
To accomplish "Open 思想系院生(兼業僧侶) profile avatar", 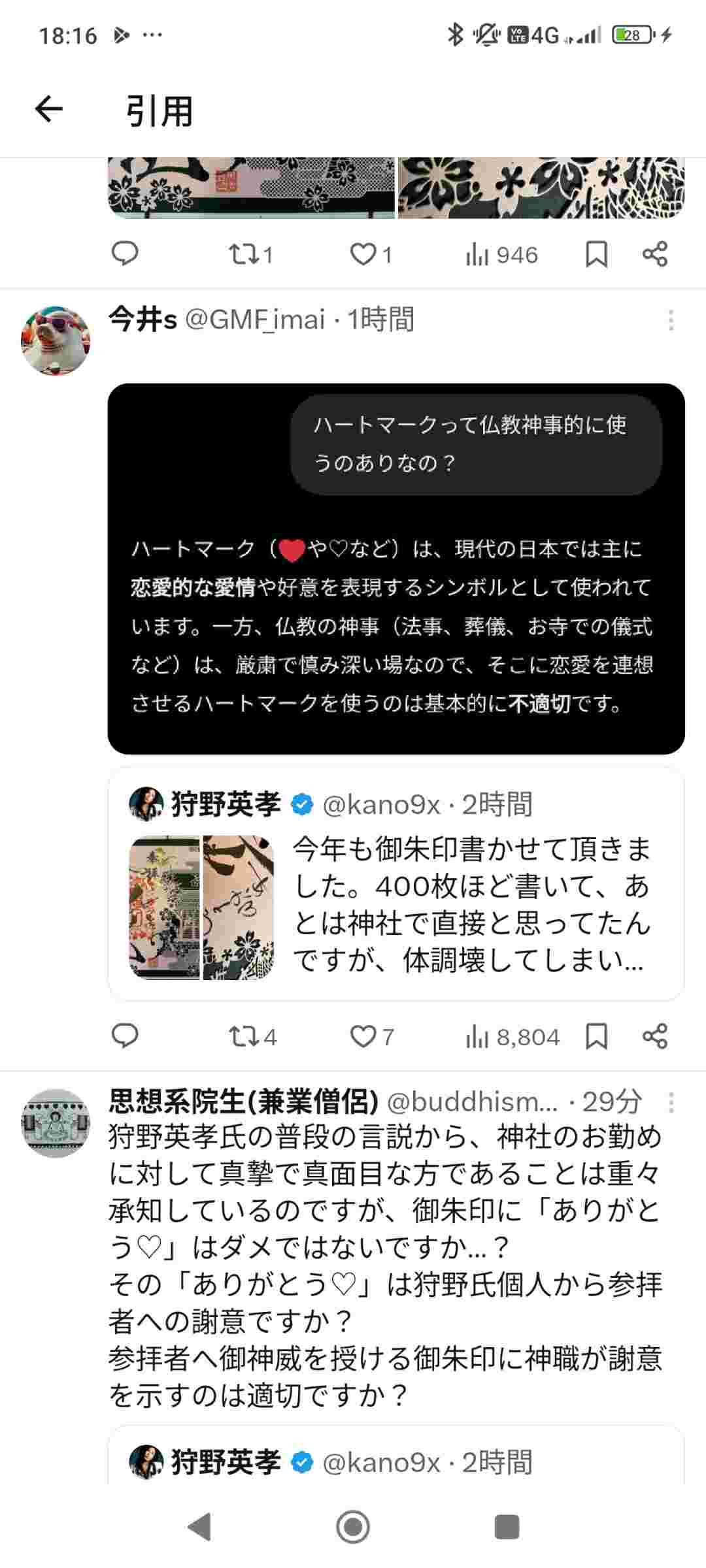I will pyautogui.click(x=56, y=1123).
